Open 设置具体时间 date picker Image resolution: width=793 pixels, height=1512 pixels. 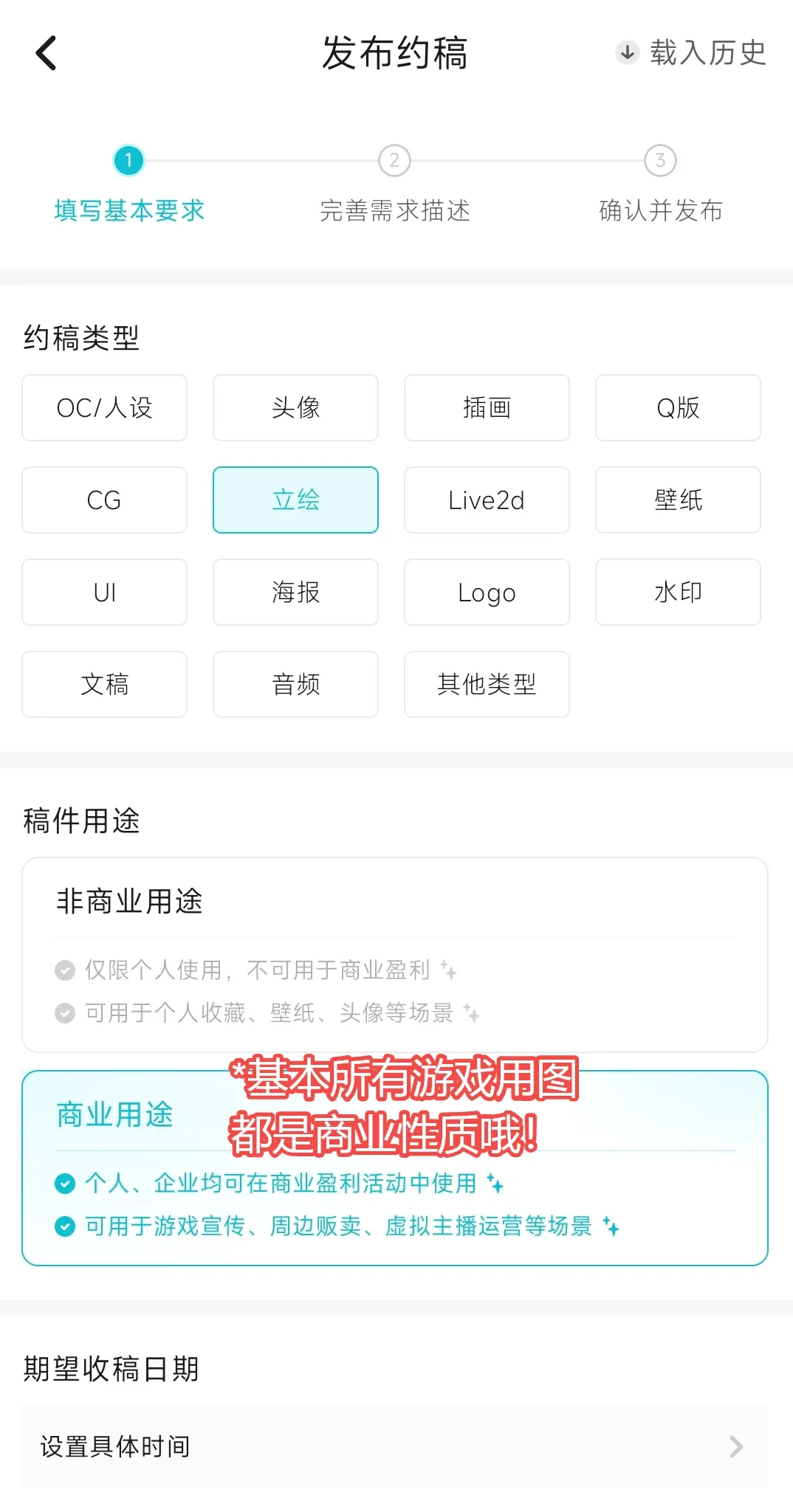click(394, 1446)
